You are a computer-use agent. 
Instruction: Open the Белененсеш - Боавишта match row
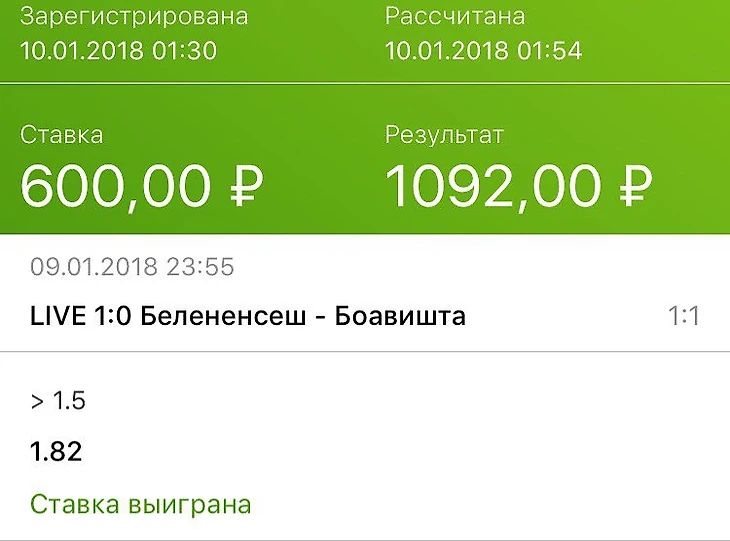tap(249, 318)
